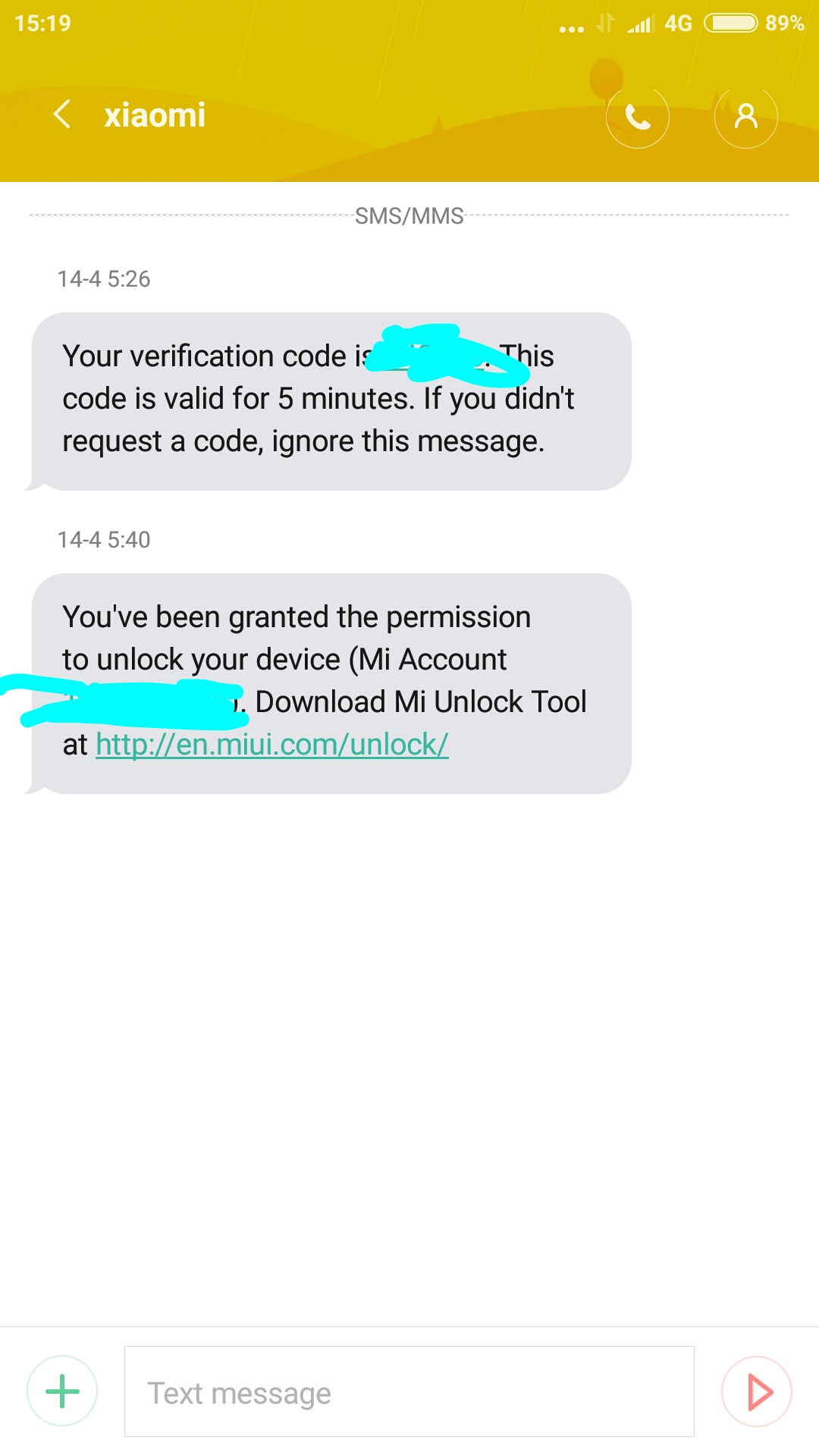Open xiaomi contact details
This screenshot has width=819, height=1456.
(x=745, y=117)
